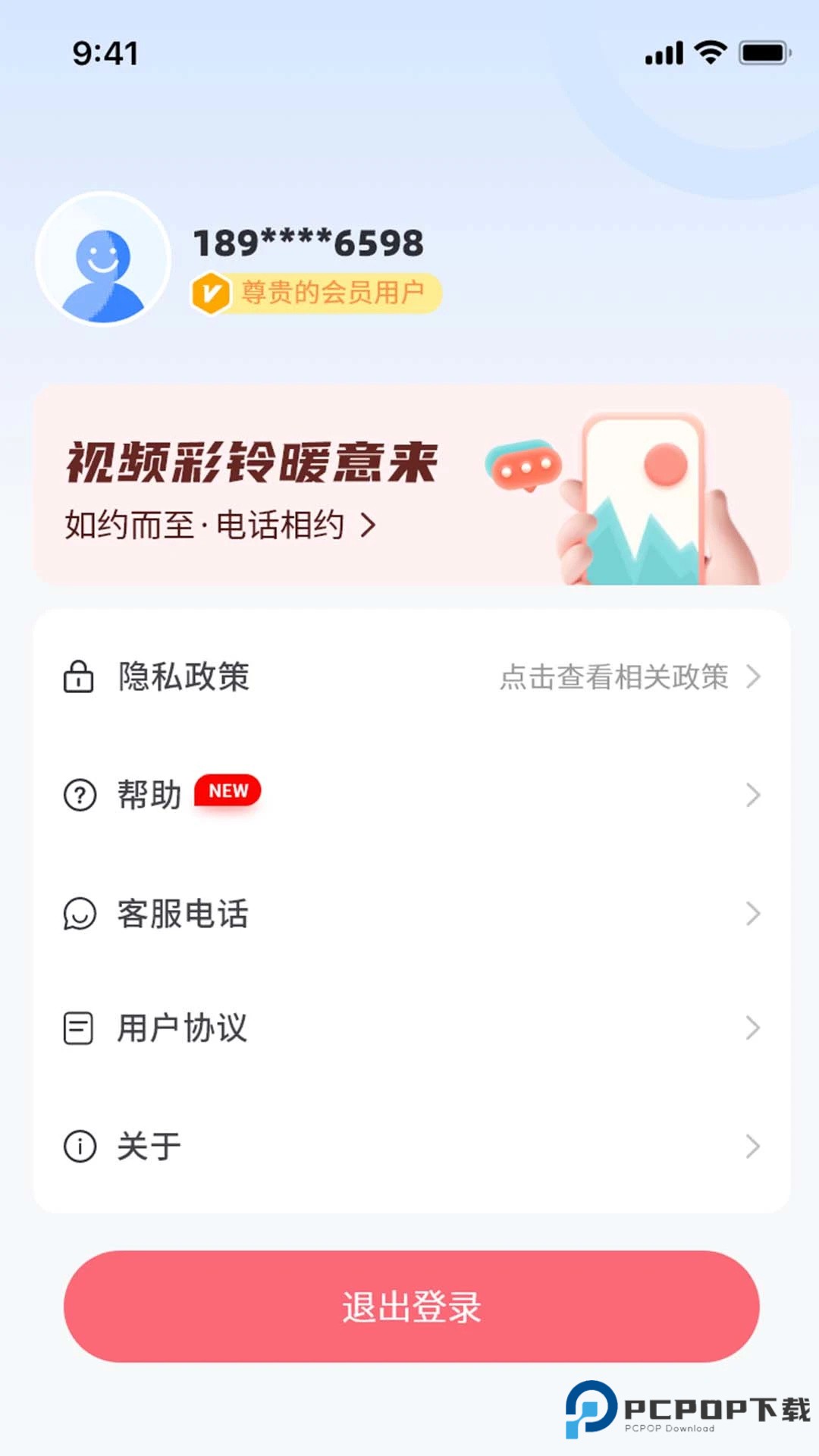
Task: Tap the NEW badge beside 帮助
Action: [x=227, y=791]
